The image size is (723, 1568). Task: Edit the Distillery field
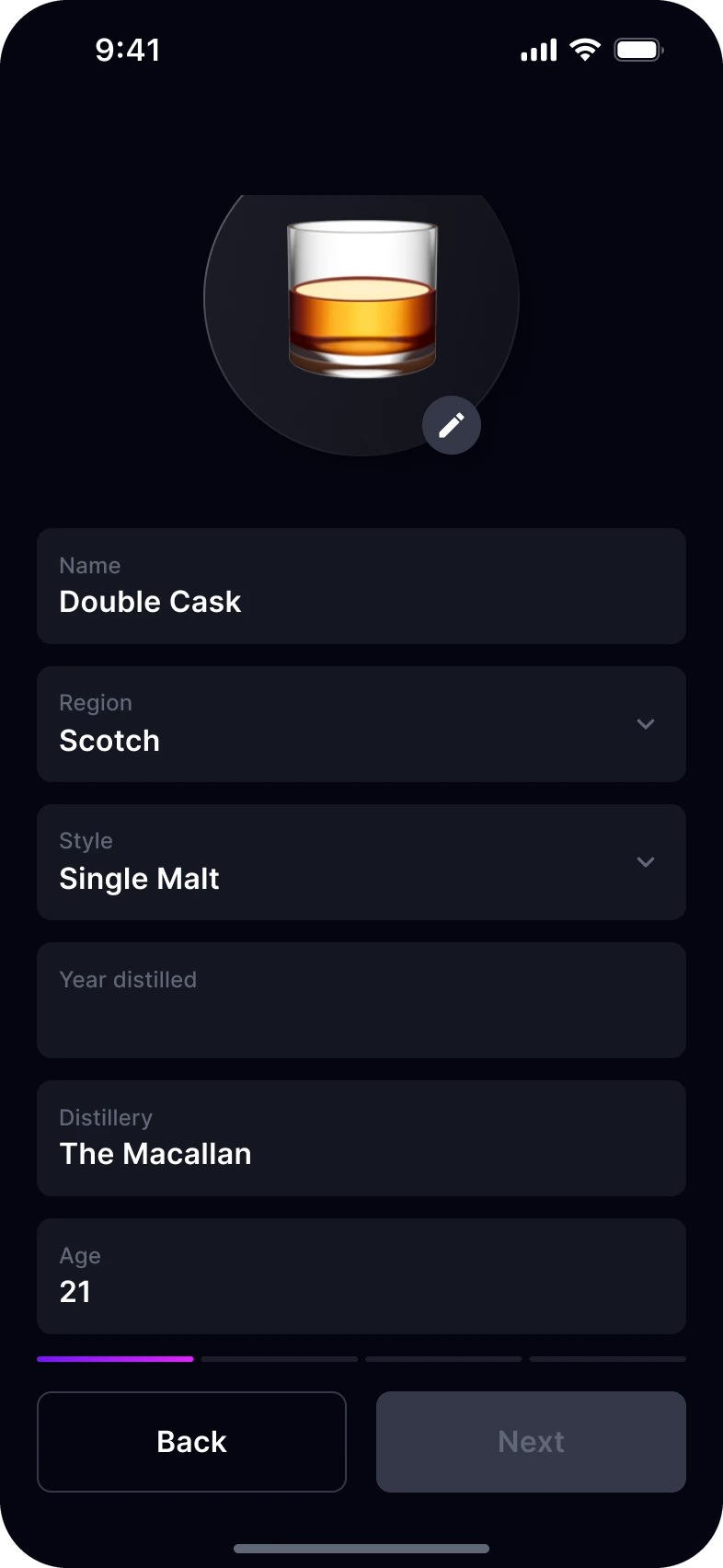(x=361, y=1138)
